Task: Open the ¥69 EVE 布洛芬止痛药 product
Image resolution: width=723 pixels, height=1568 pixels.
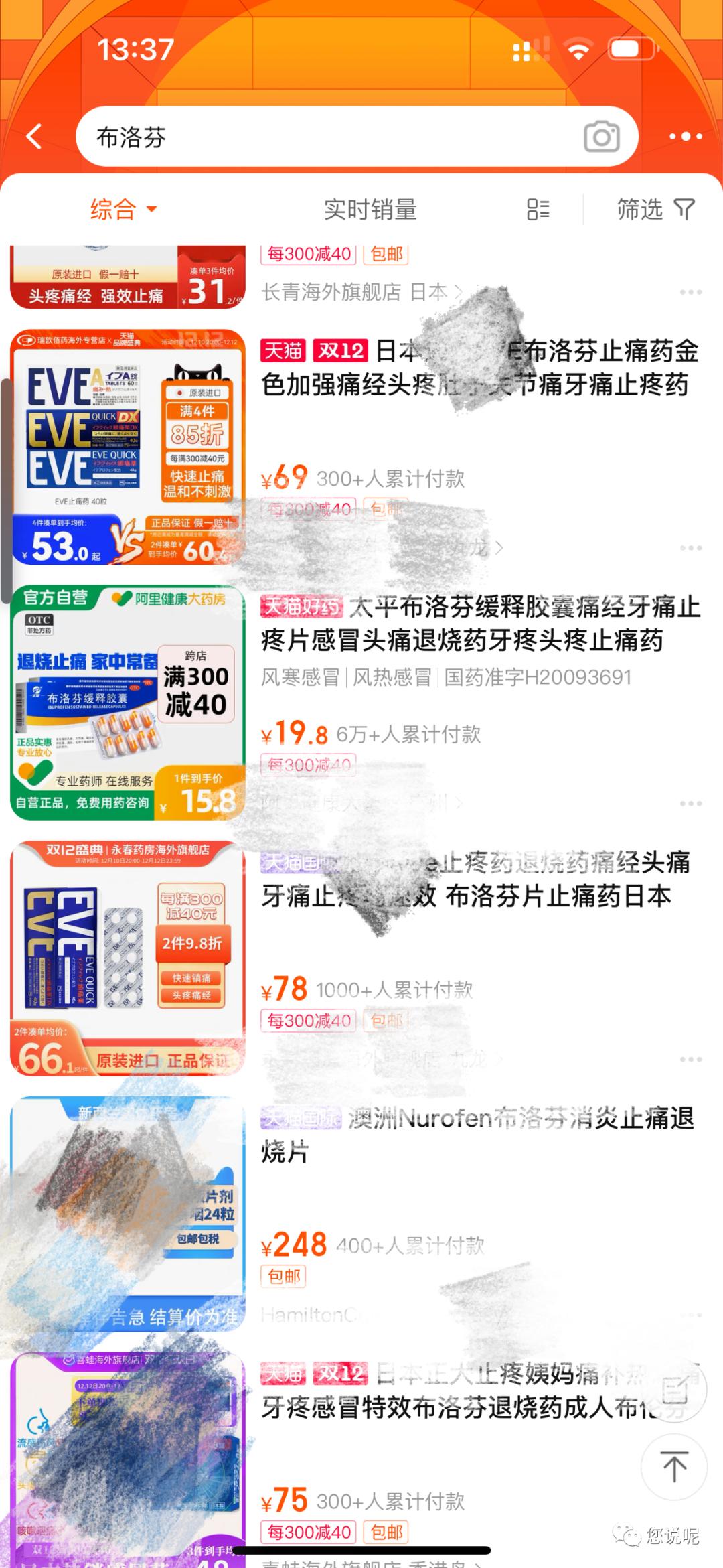Action: click(479, 368)
